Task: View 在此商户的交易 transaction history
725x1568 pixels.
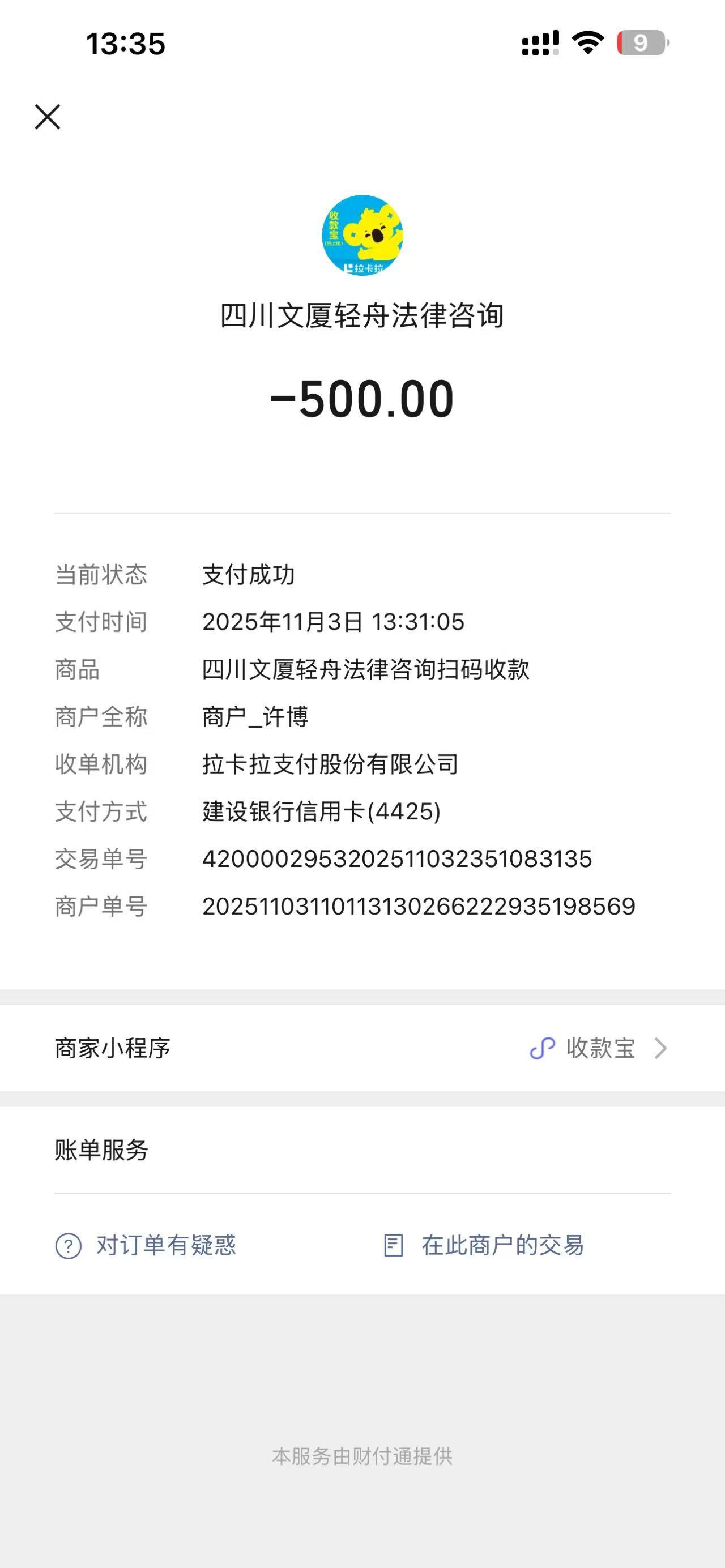Action: [484, 1245]
